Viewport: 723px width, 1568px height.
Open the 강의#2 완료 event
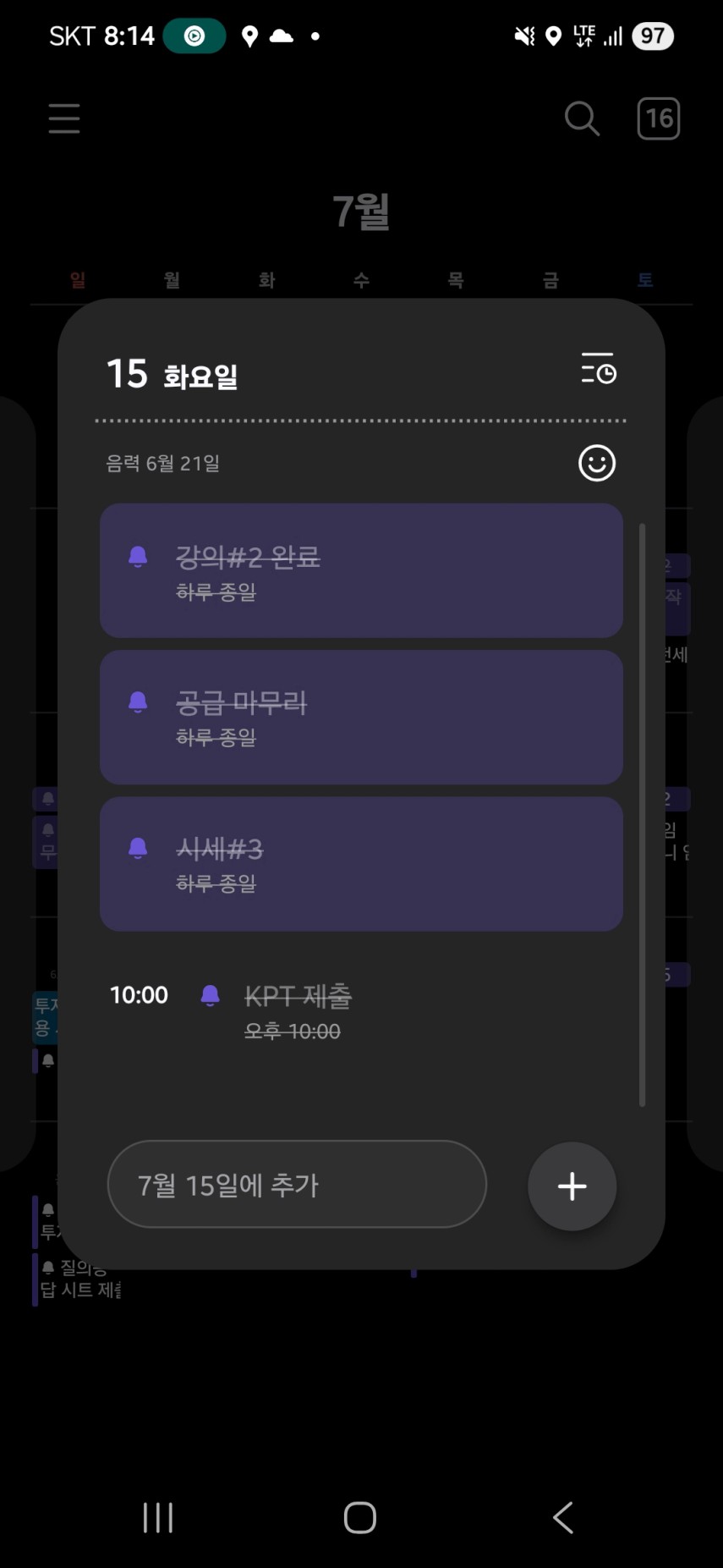click(x=361, y=570)
